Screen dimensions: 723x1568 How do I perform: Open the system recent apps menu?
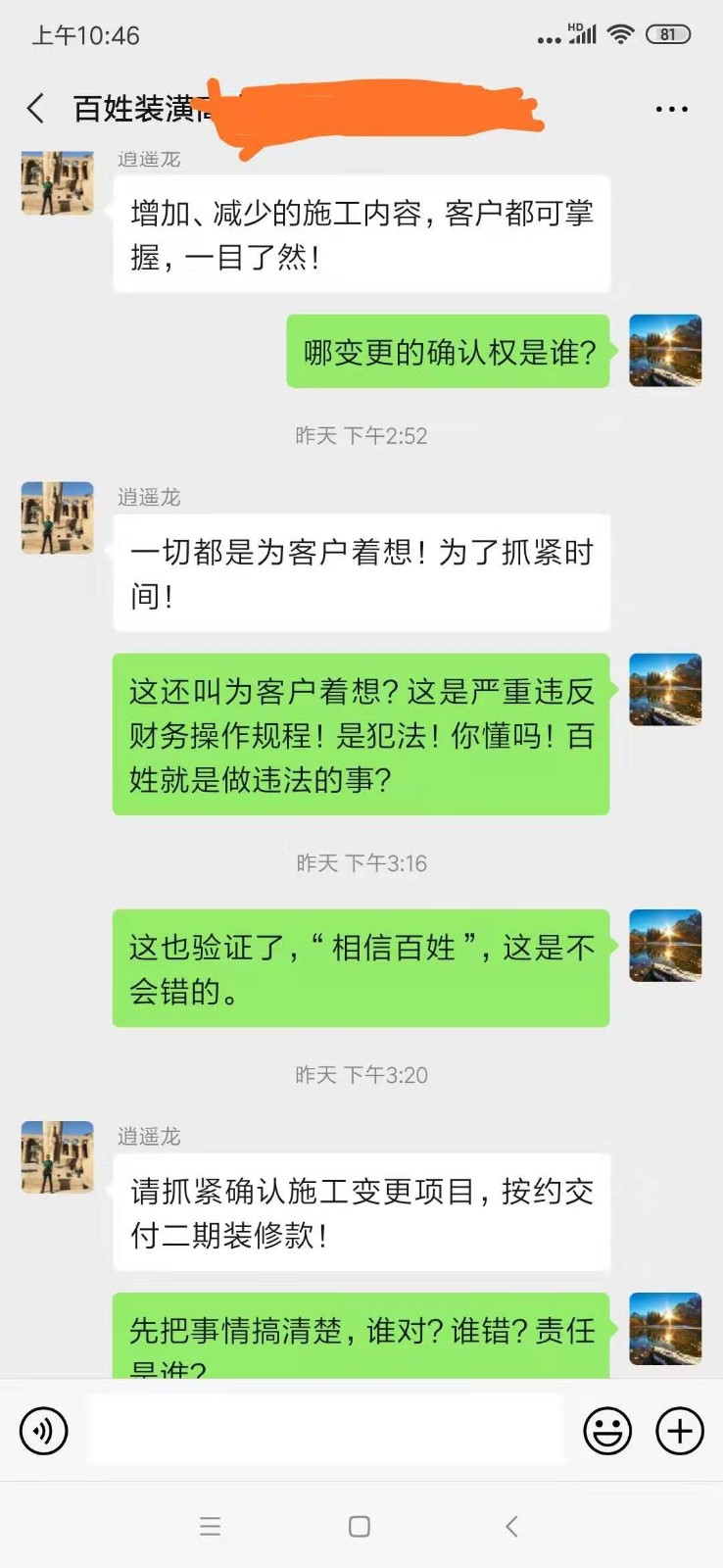tap(210, 1526)
